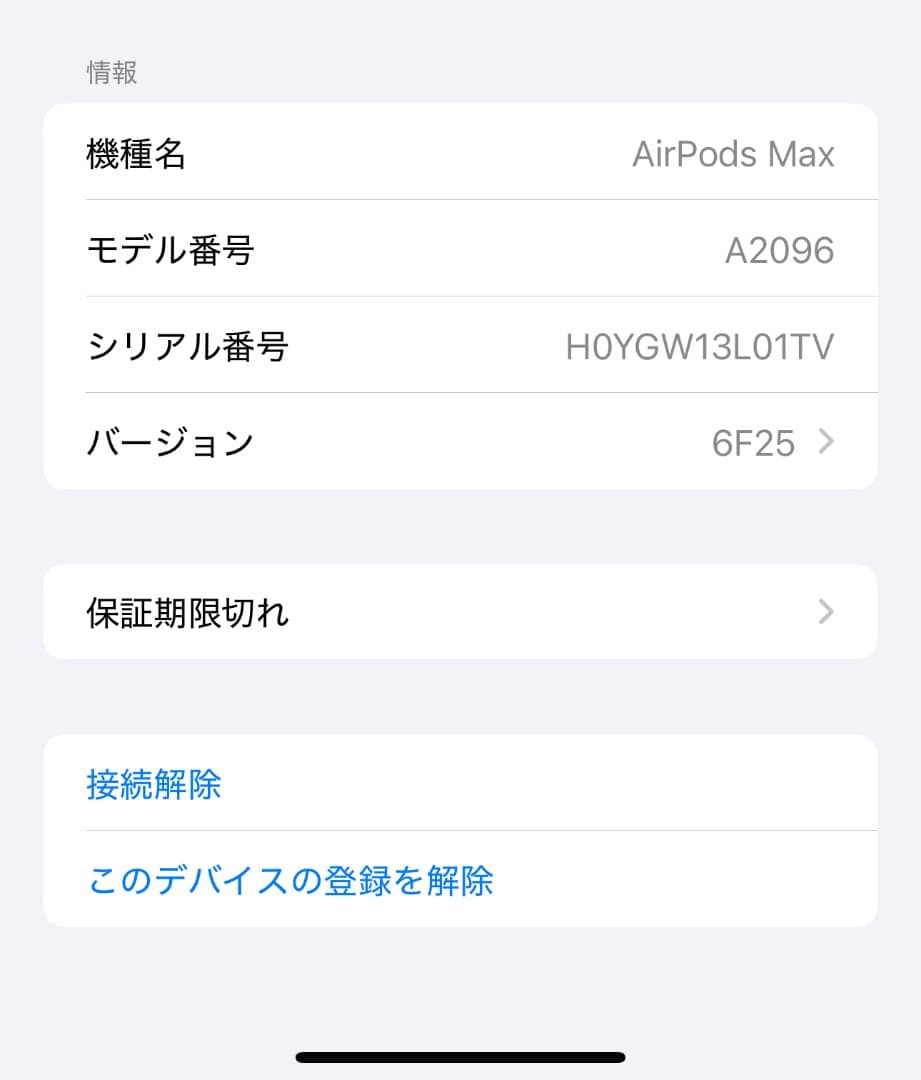This screenshot has width=921, height=1080.
Task: Select the モデル番号 row
Action: 460,249
